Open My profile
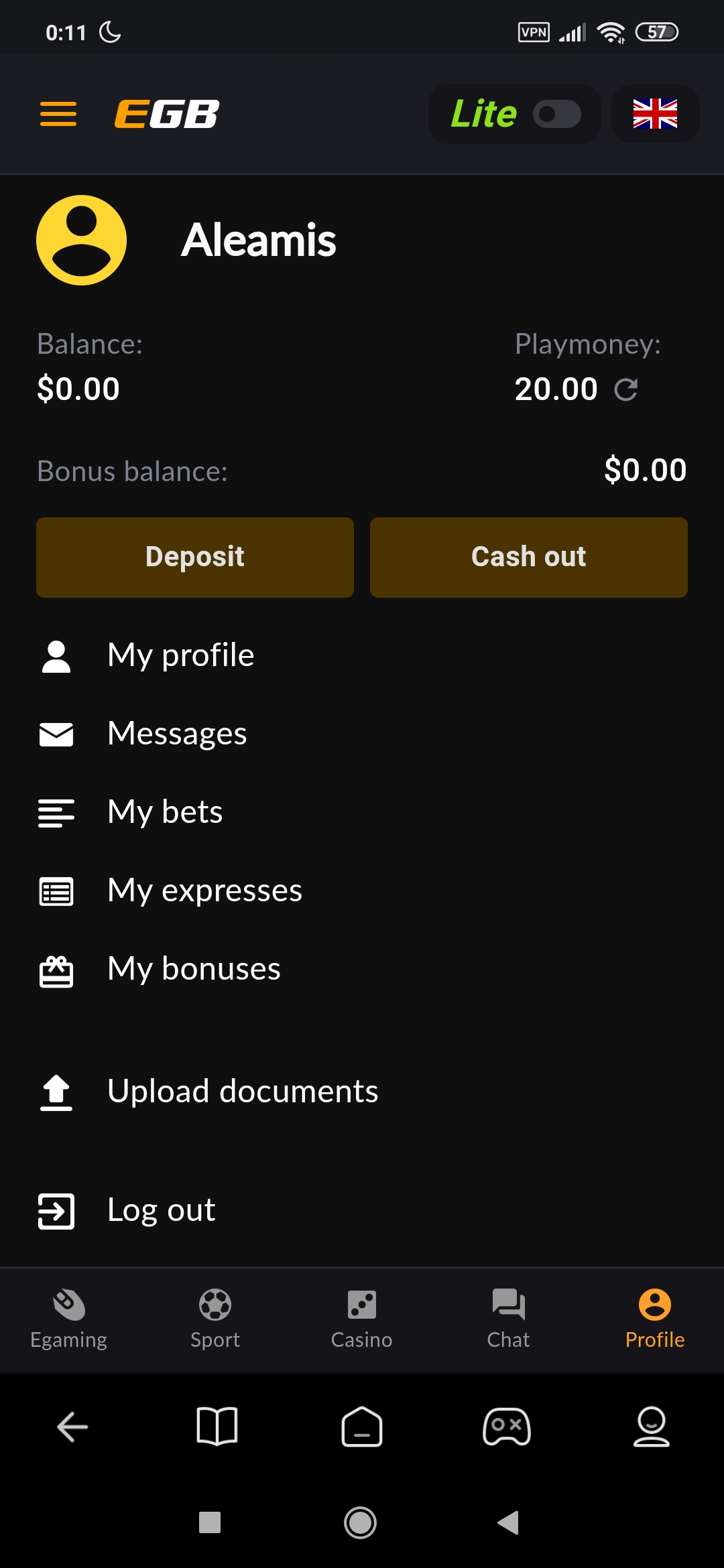Image resolution: width=724 pixels, height=1568 pixels. (x=181, y=655)
